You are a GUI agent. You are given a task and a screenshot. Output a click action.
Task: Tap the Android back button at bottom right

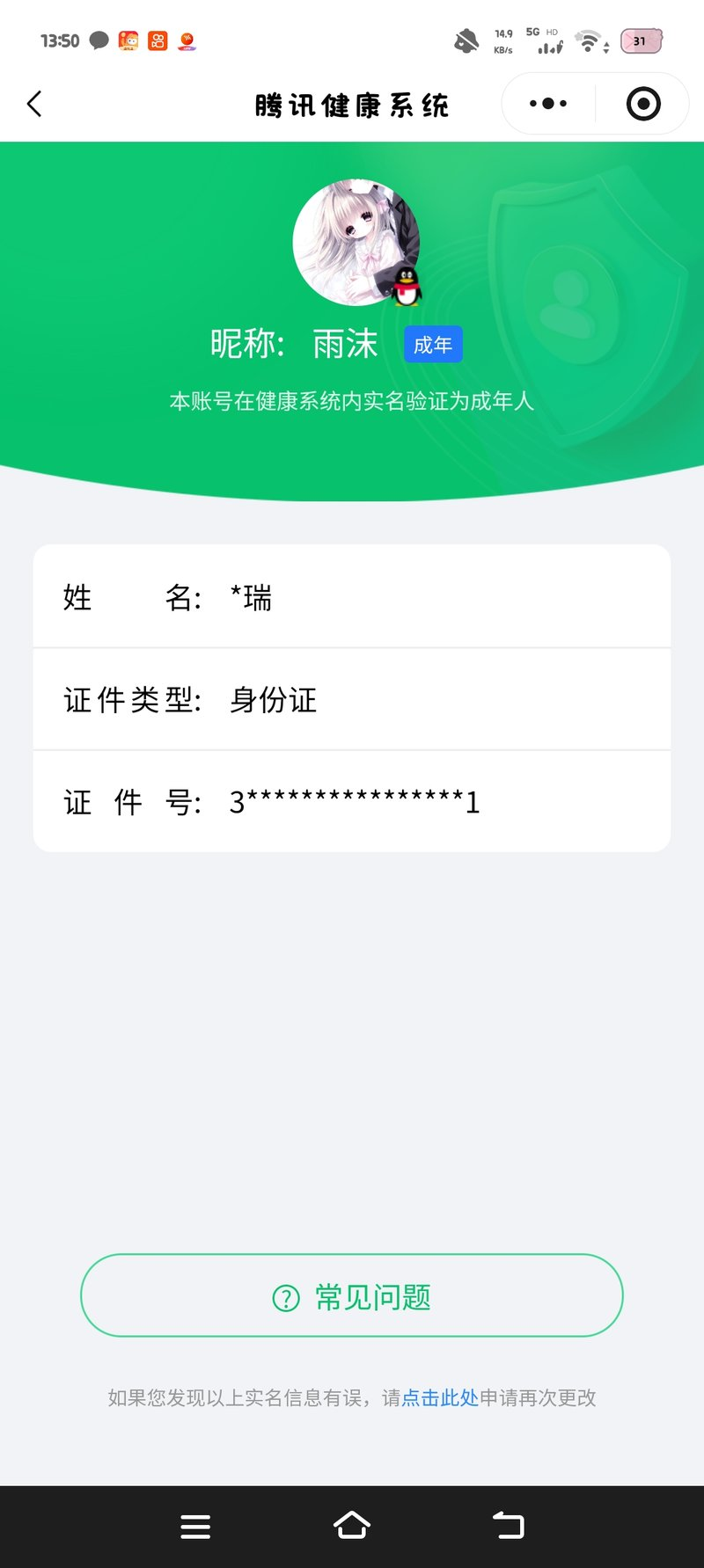pyautogui.click(x=507, y=1527)
